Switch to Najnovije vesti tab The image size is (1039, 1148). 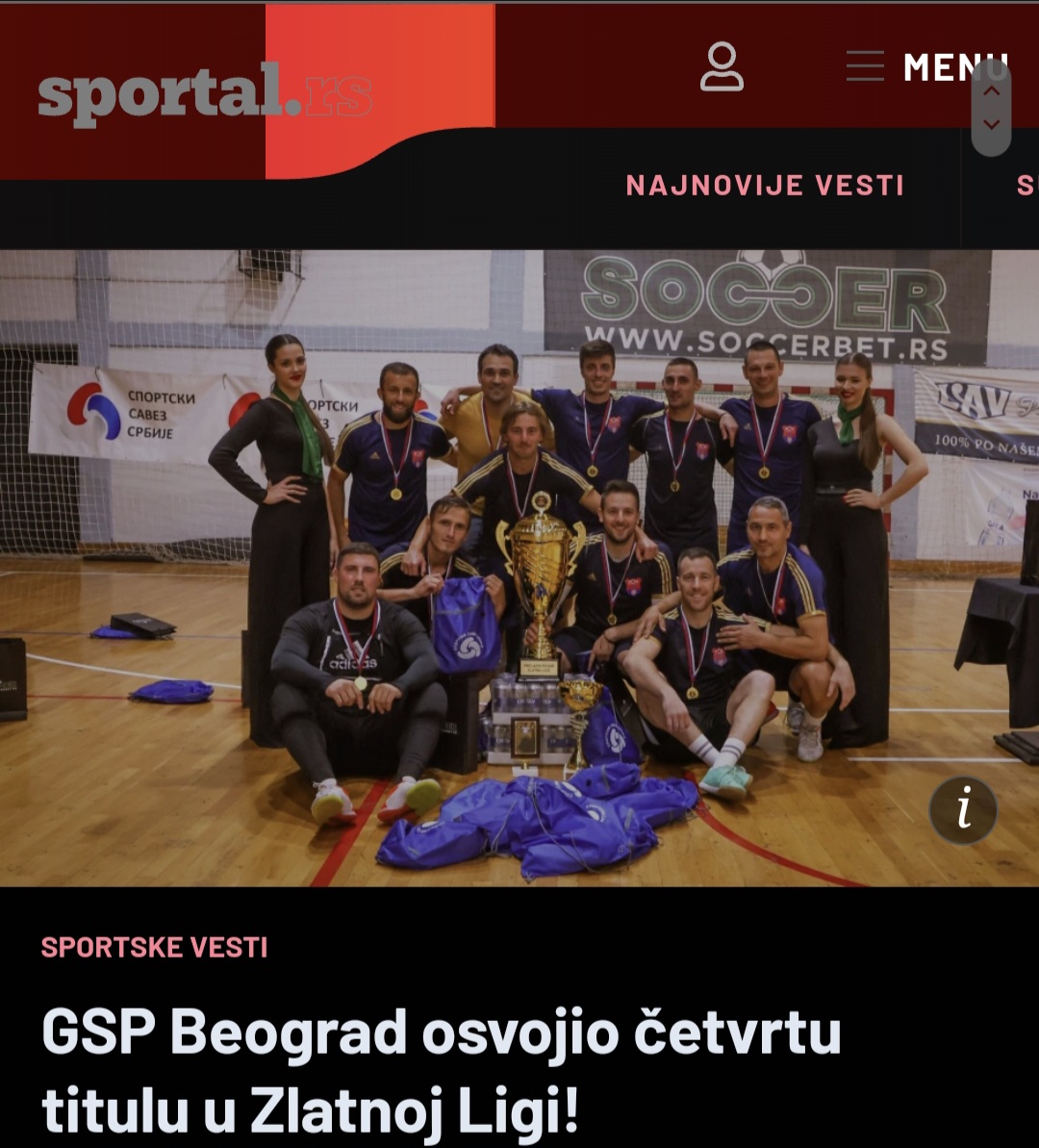pyautogui.click(x=765, y=186)
